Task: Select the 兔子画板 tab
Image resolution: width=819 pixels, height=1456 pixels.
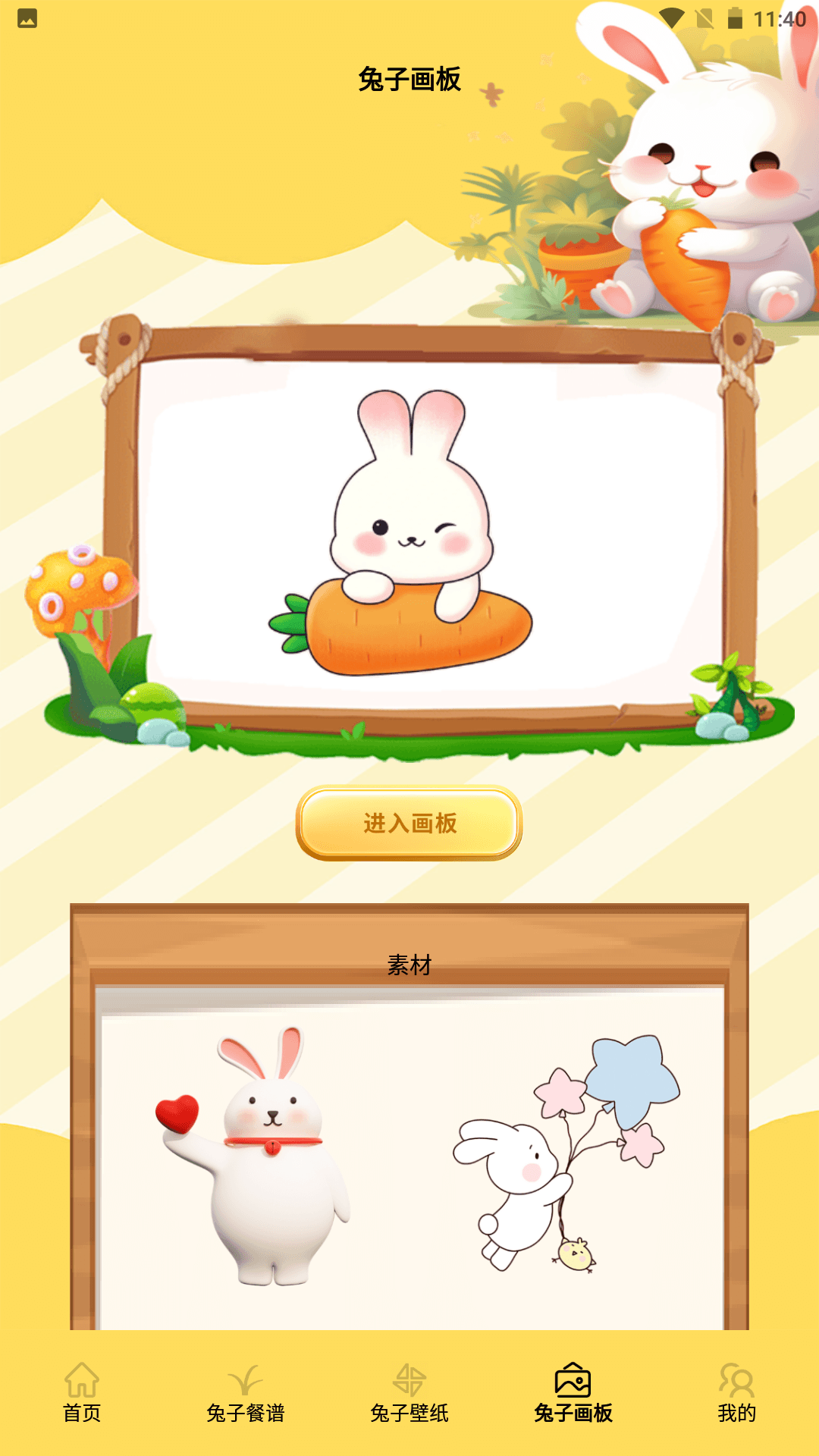Action: click(x=573, y=1393)
